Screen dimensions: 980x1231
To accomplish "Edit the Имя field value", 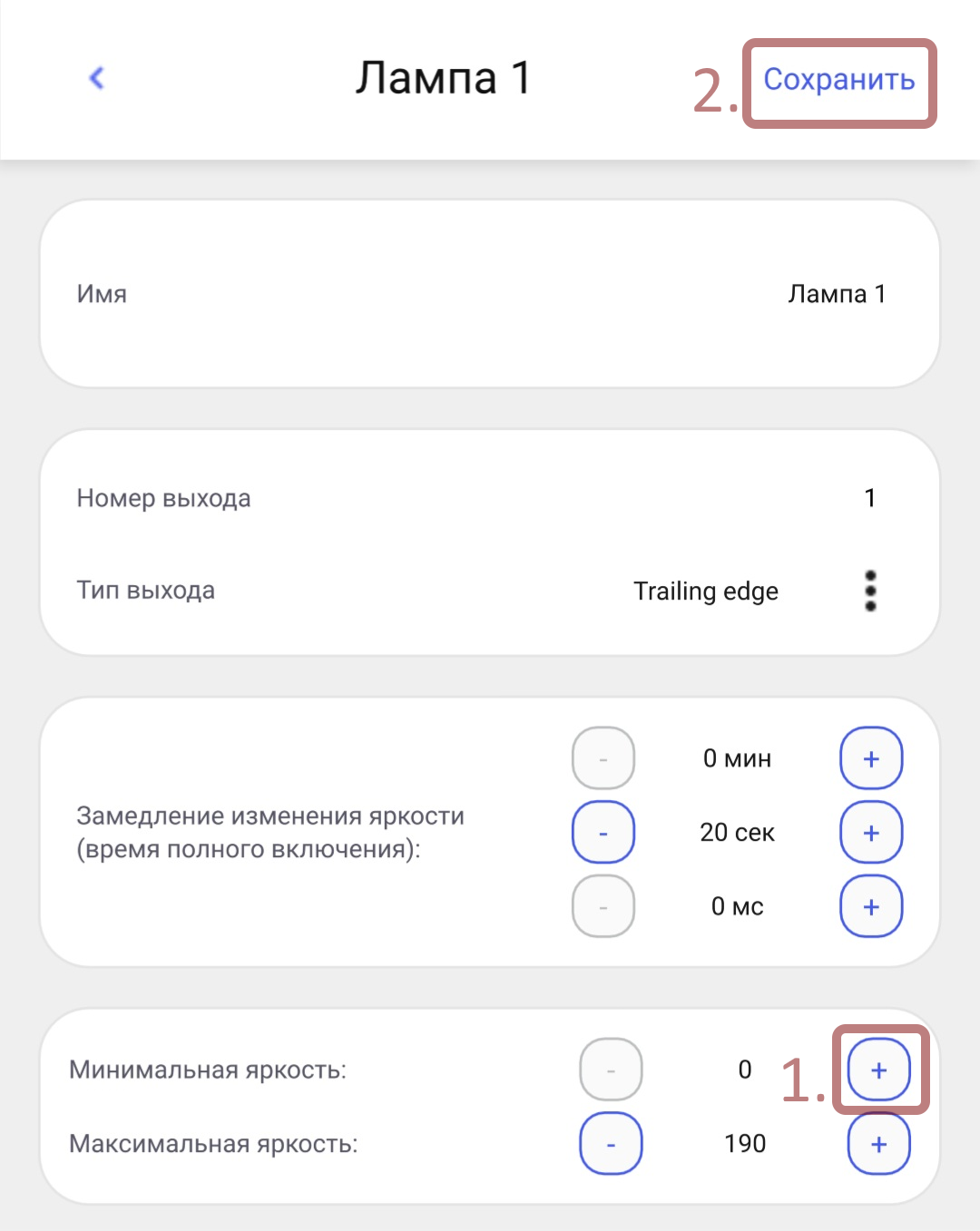I will tap(836, 294).
